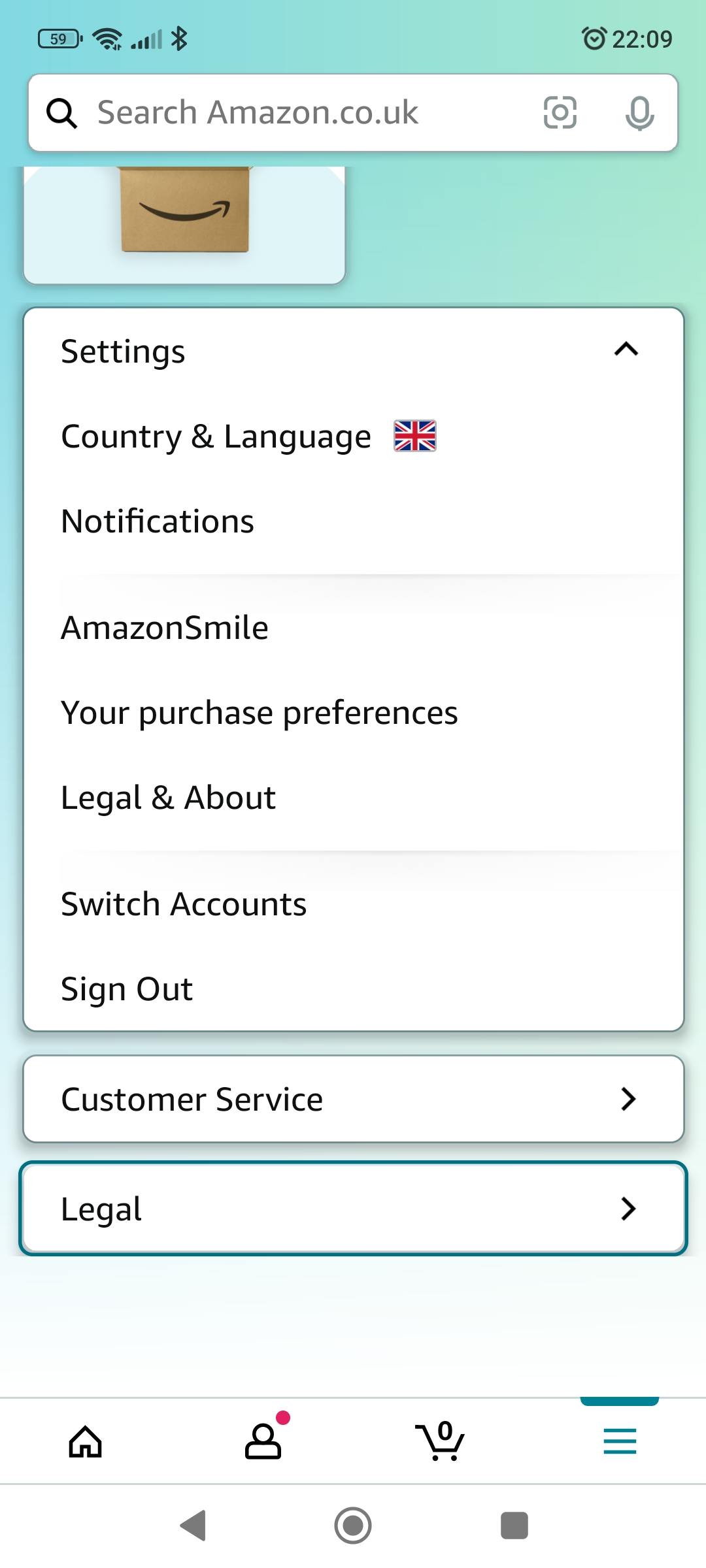Expand the Legal section
706x1568 pixels.
pyautogui.click(x=353, y=1209)
